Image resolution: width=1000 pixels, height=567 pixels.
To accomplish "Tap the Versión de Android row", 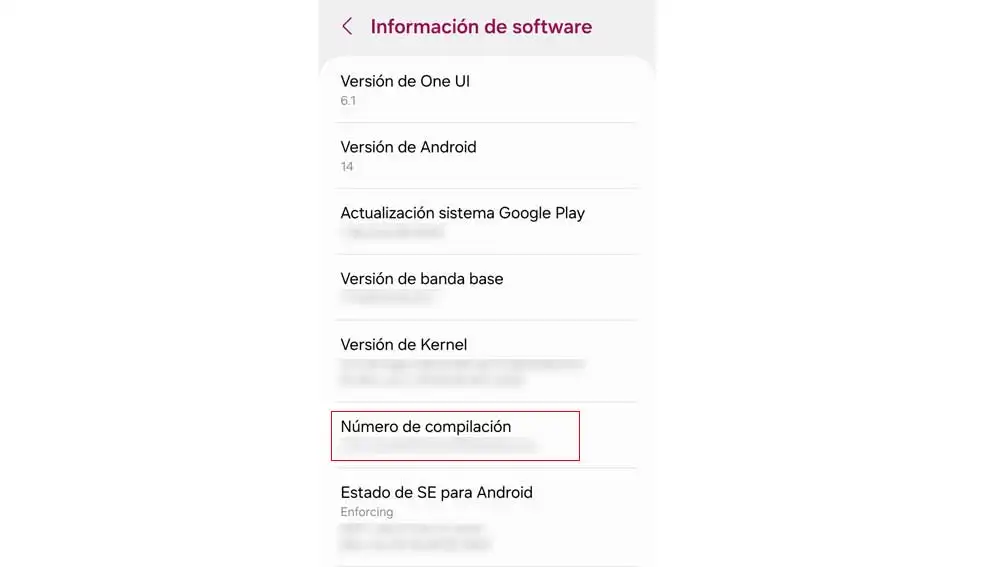I will pos(488,156).
